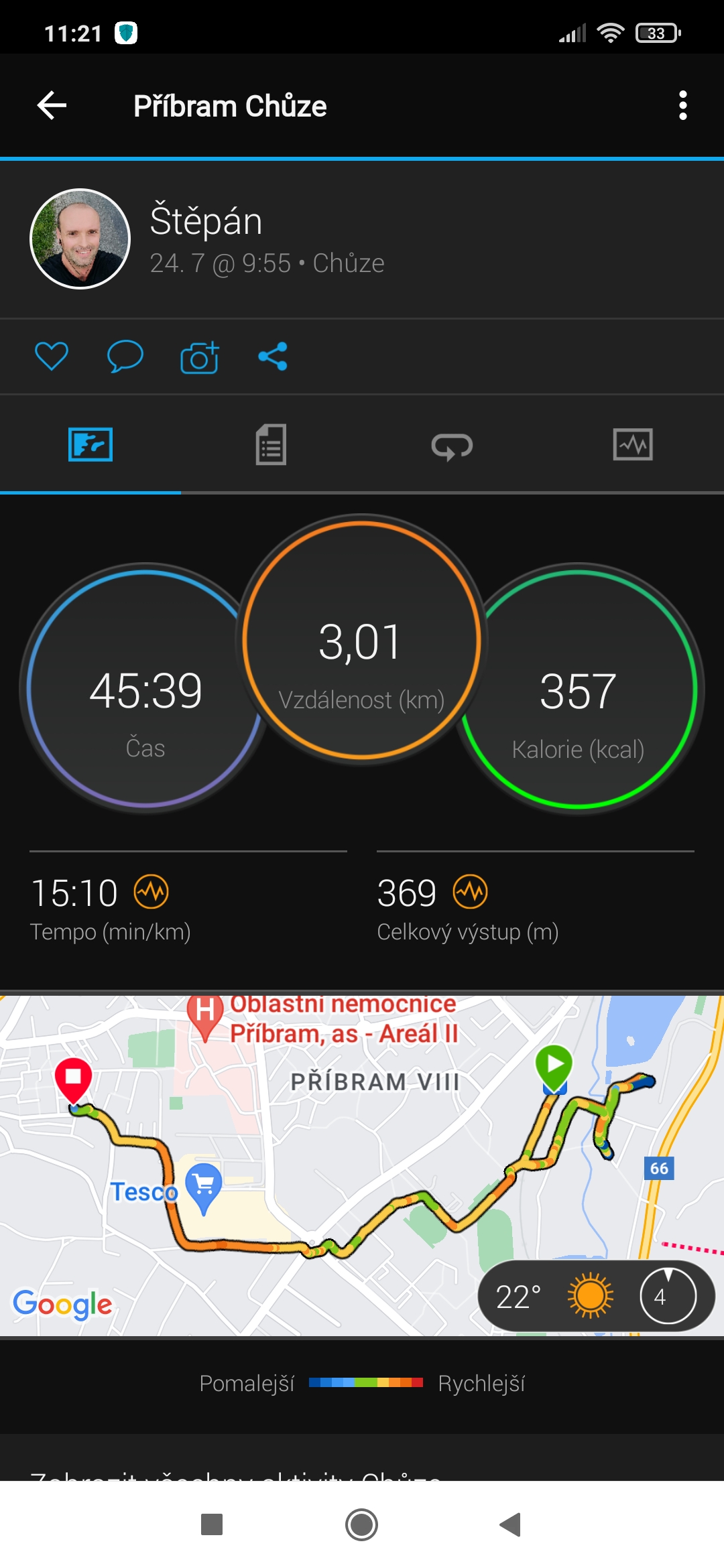The image size is (724, 1568).
Task: Open Štěpán's profile picture
Action: [80, 239]
